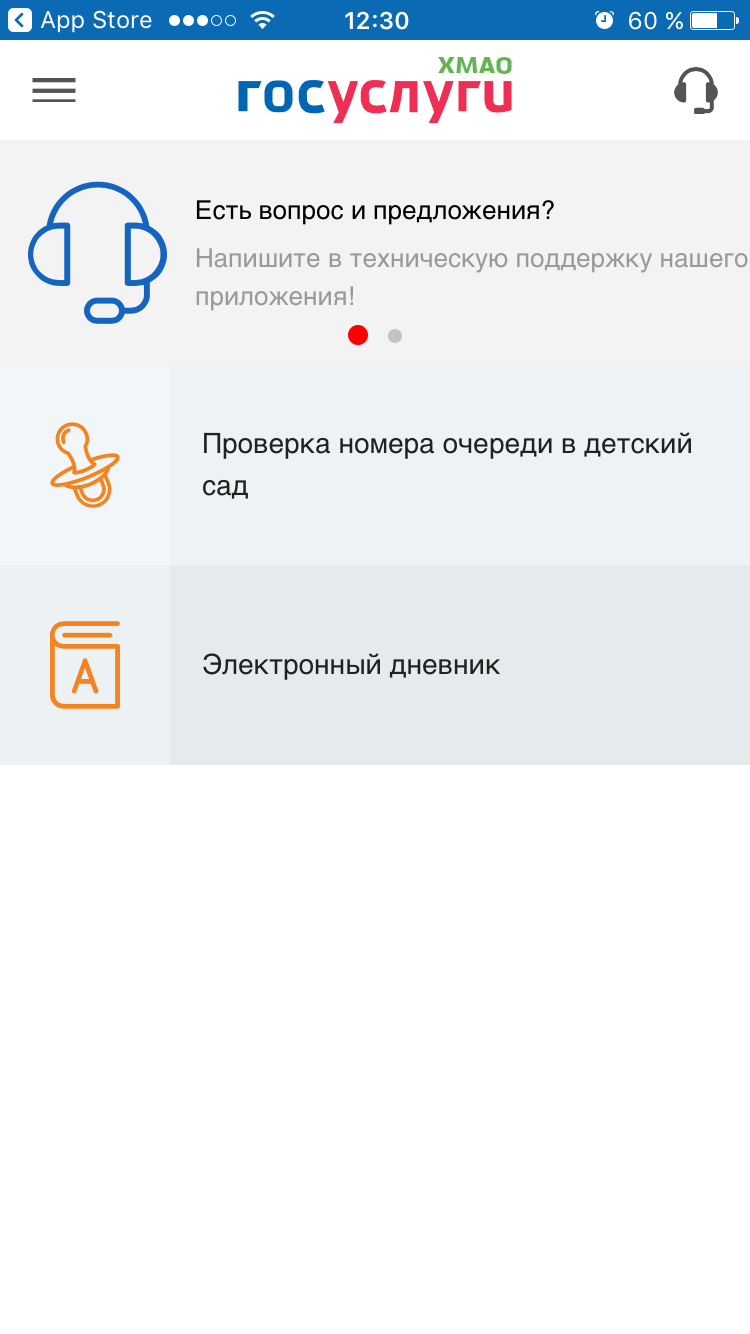This screenshot has height=1334, width=750.
Task: Open the technical support question banner
Action: (x=375, y=253)
